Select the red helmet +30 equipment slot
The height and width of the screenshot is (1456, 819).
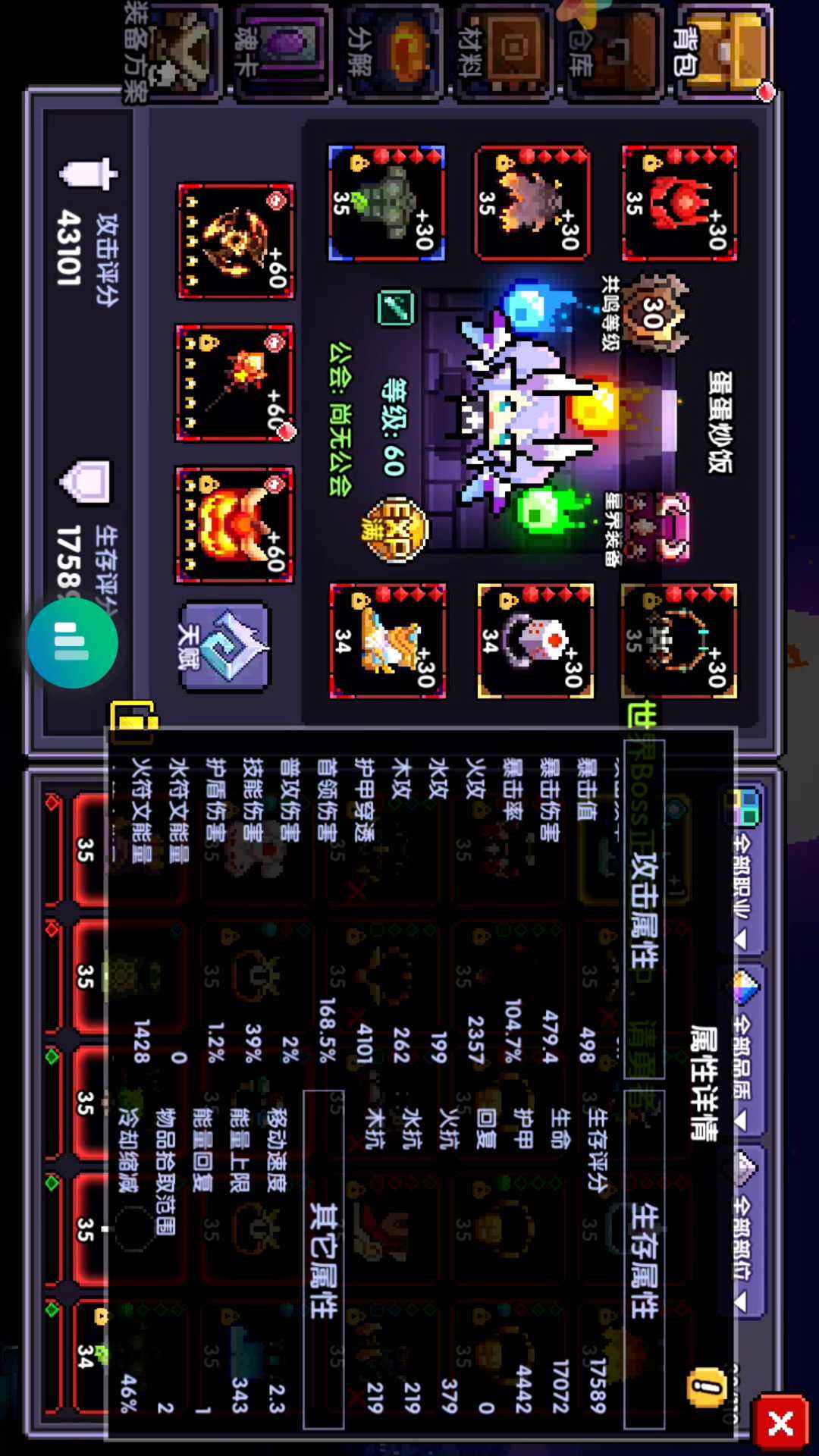click(679, 203)
